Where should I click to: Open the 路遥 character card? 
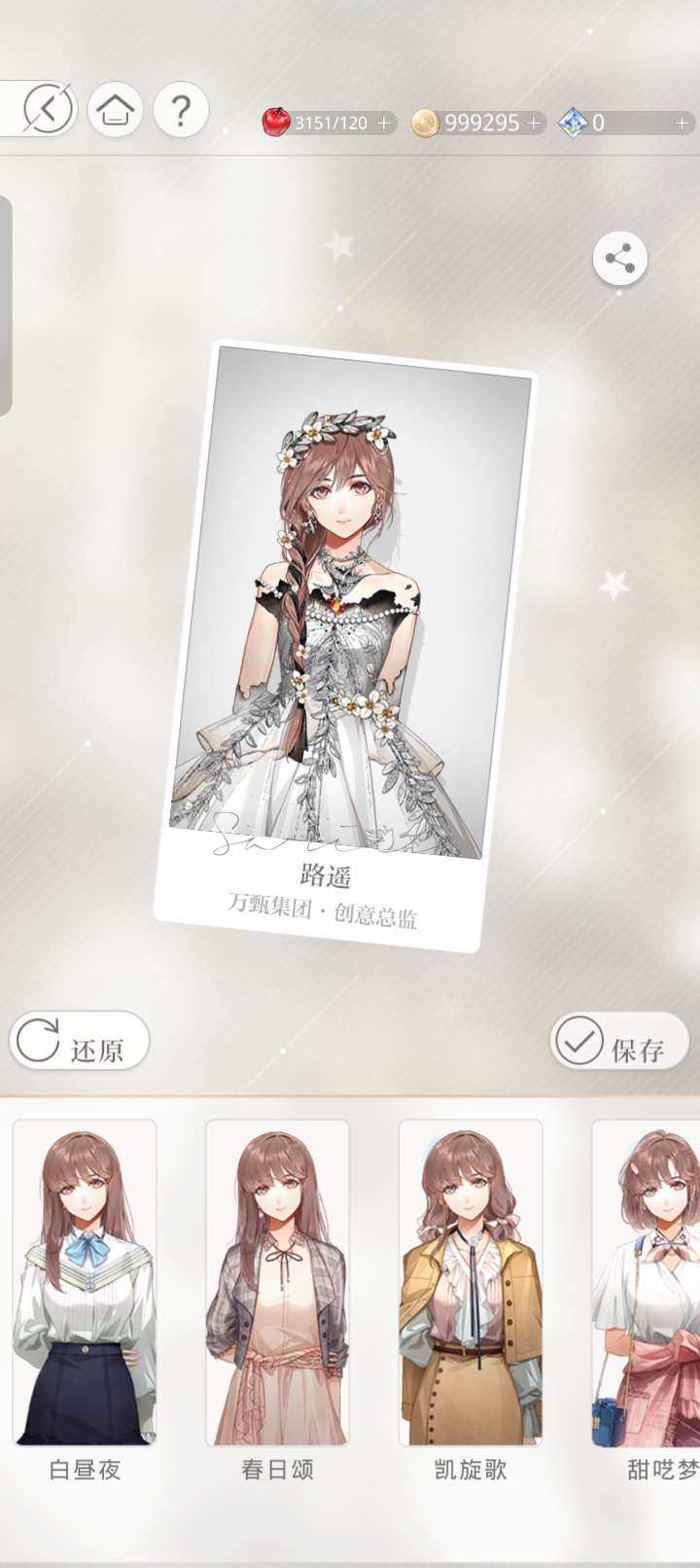tap(345, 642)
